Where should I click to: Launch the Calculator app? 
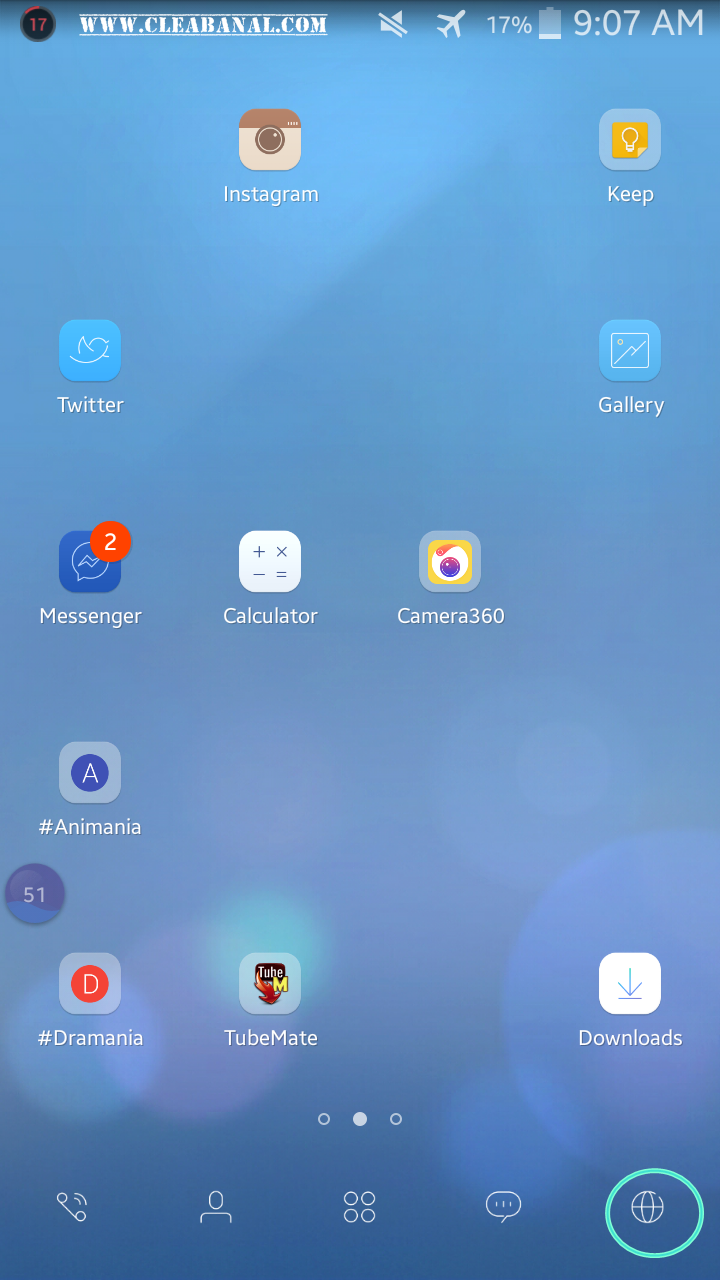pos(270,562)
